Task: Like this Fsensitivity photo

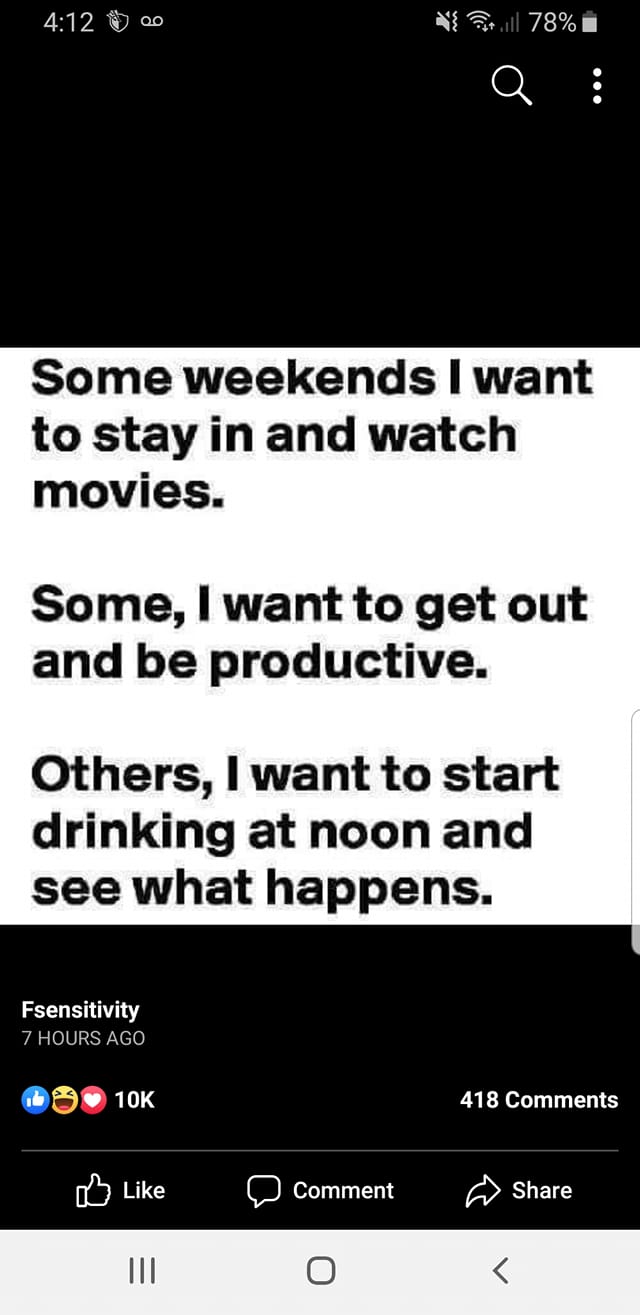Action: 121,1190
